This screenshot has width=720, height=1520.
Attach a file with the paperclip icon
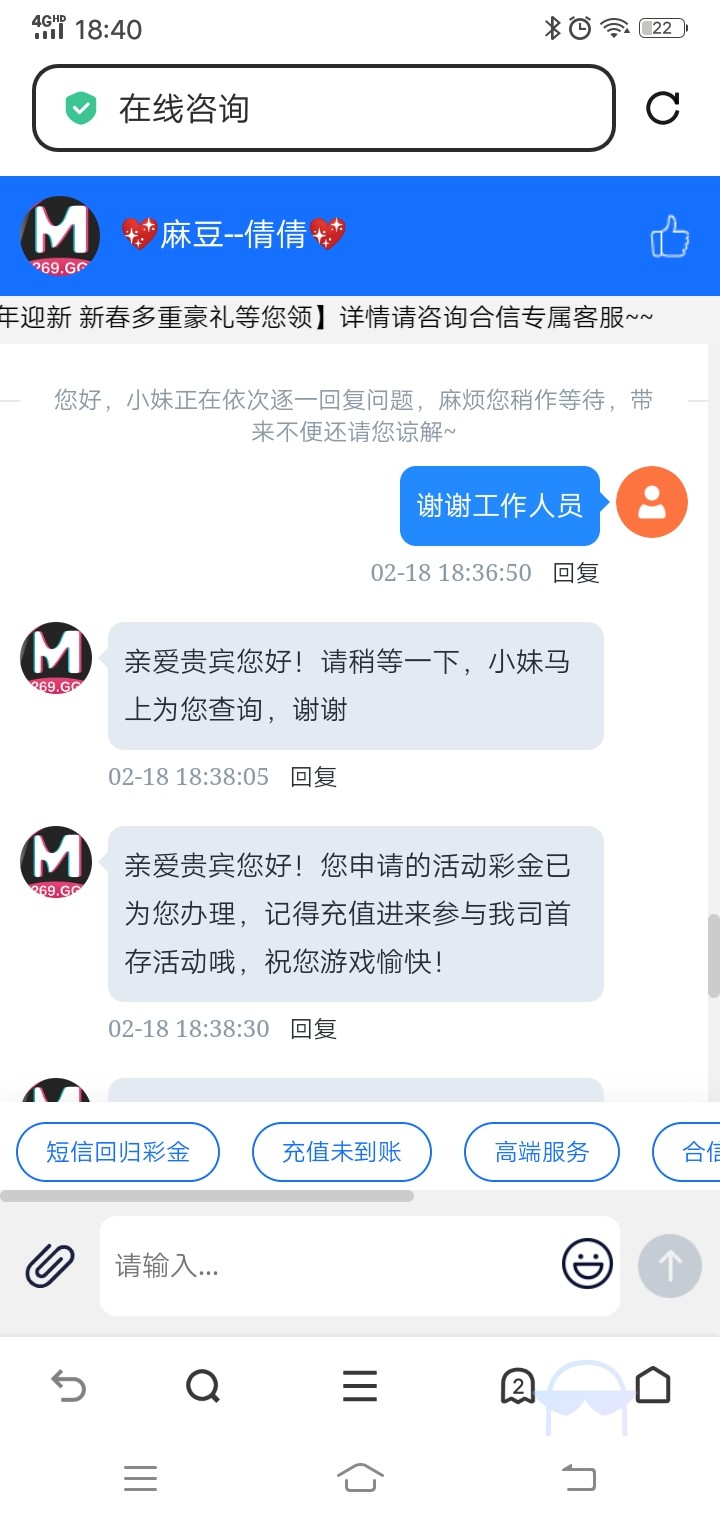(x=50, y=1266)
